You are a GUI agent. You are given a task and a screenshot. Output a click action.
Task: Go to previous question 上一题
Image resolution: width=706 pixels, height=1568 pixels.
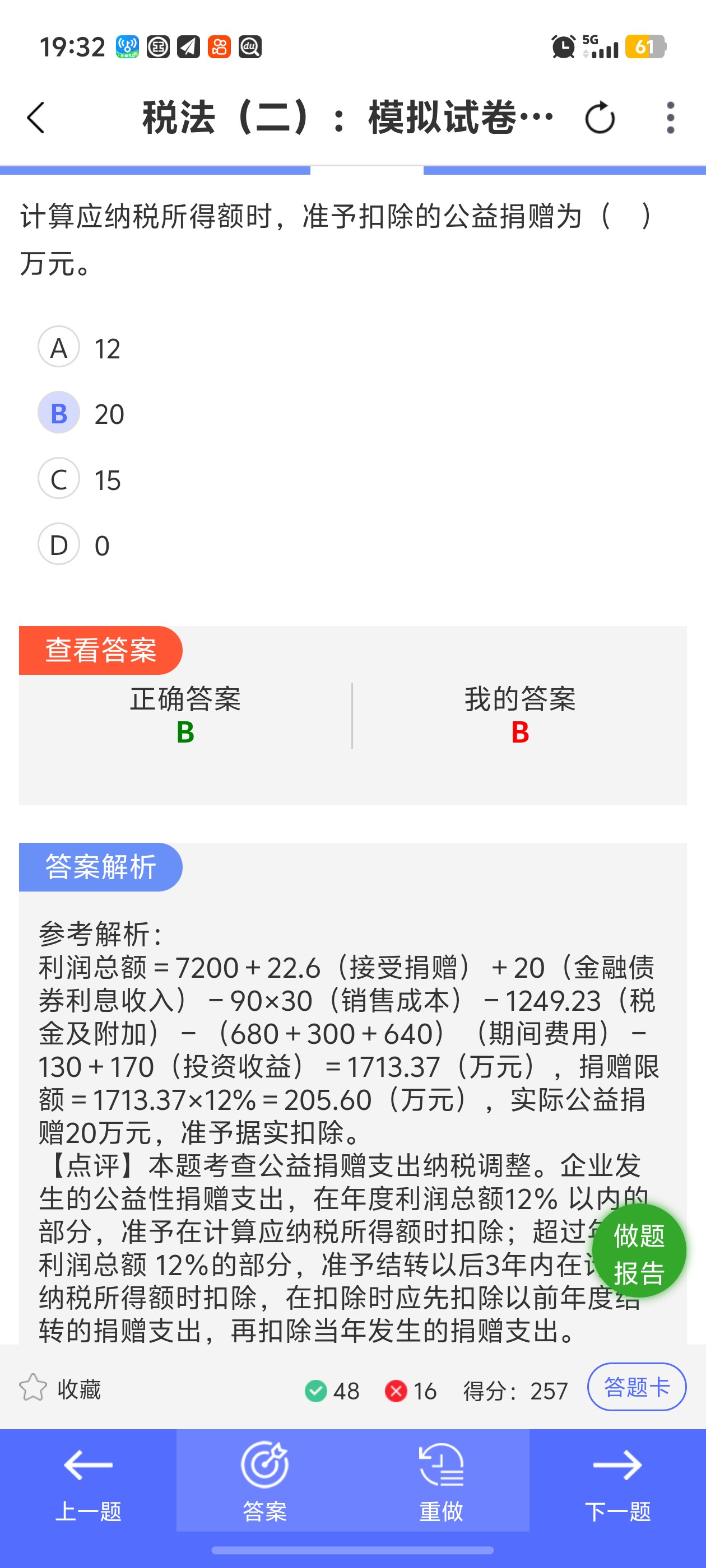[89, 1483]
